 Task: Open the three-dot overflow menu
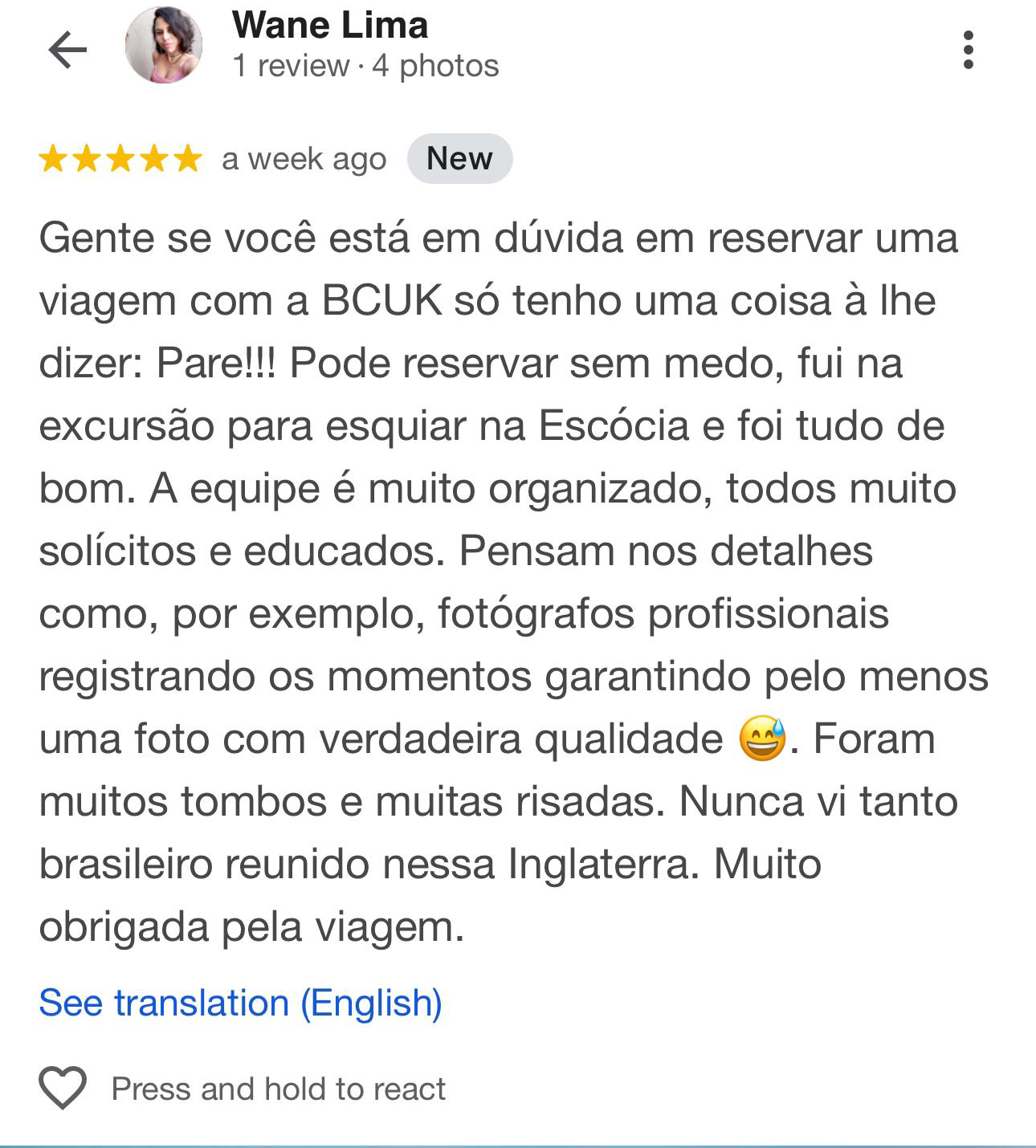coord(968,50)
